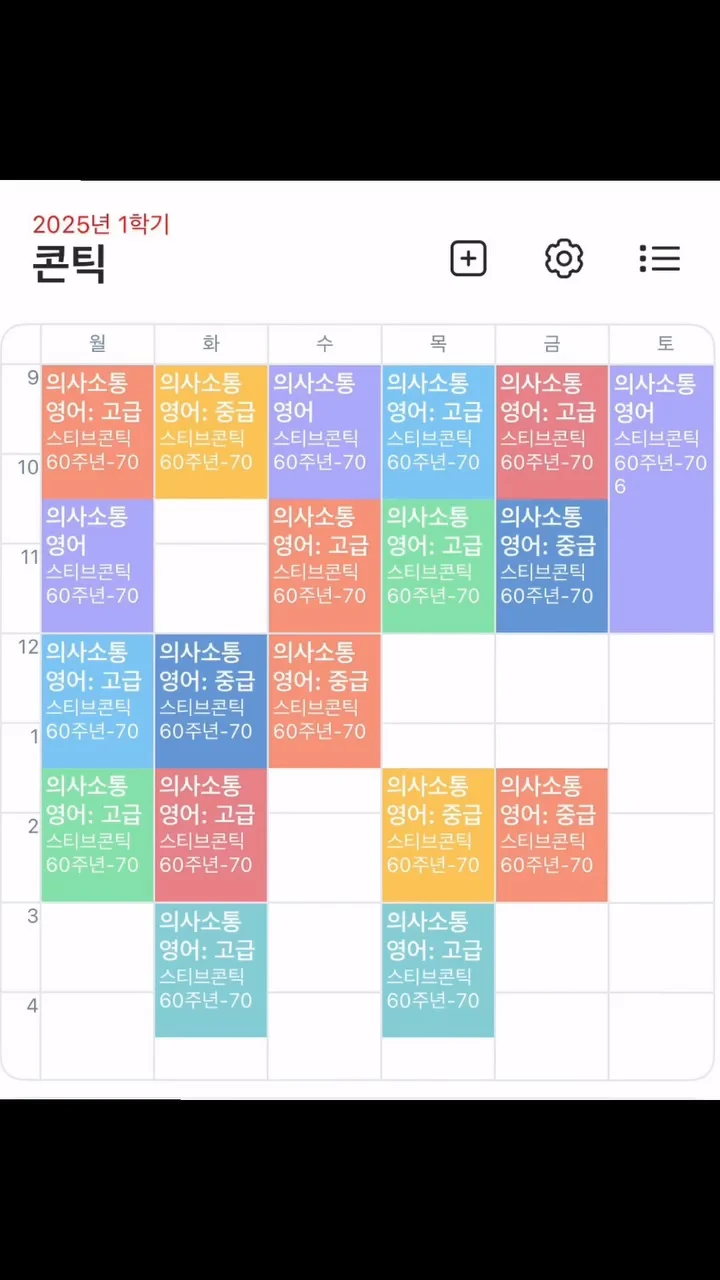Open timetable settings gear
This screenshot has width=720, height=1280.
564,259
